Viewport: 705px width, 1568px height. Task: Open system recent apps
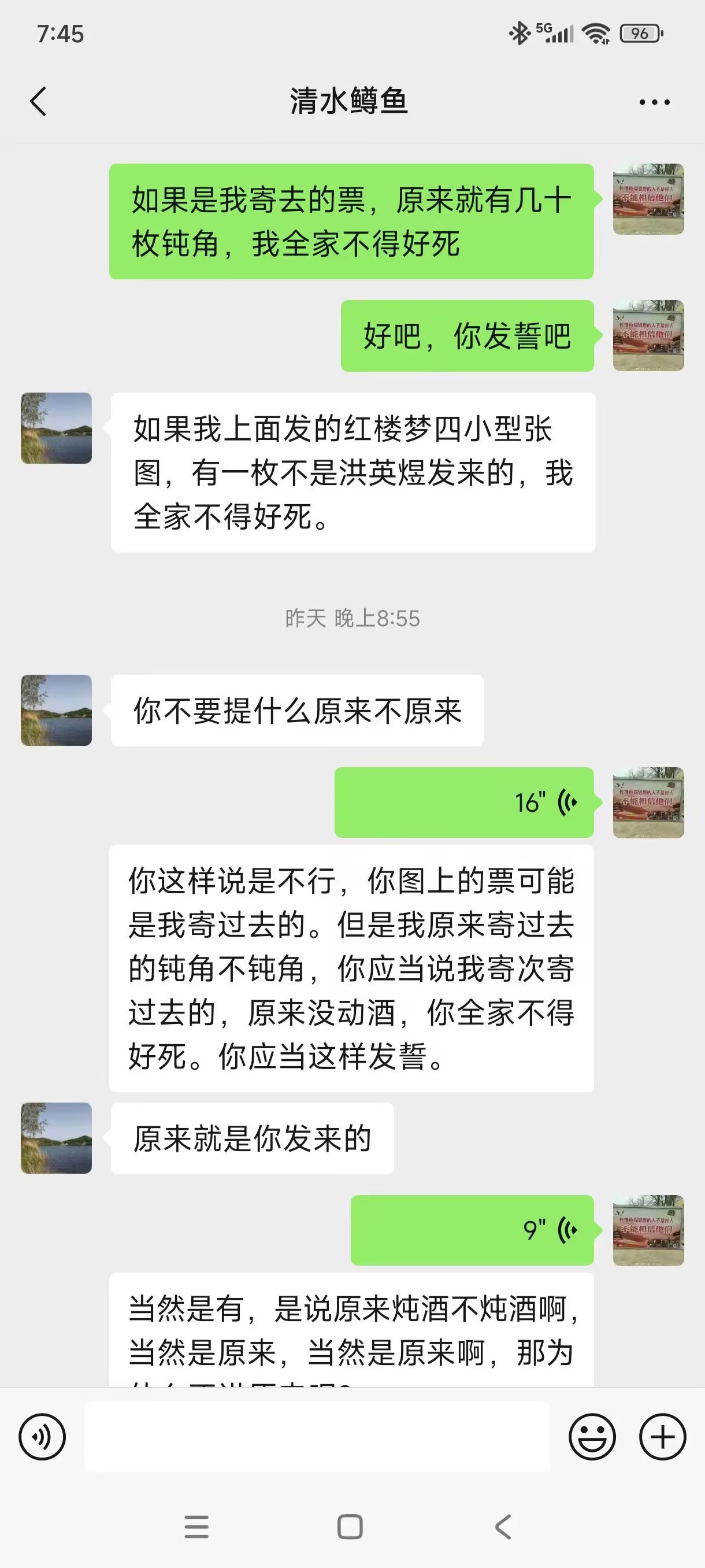pyautogui.click(x=196, y=1526)
